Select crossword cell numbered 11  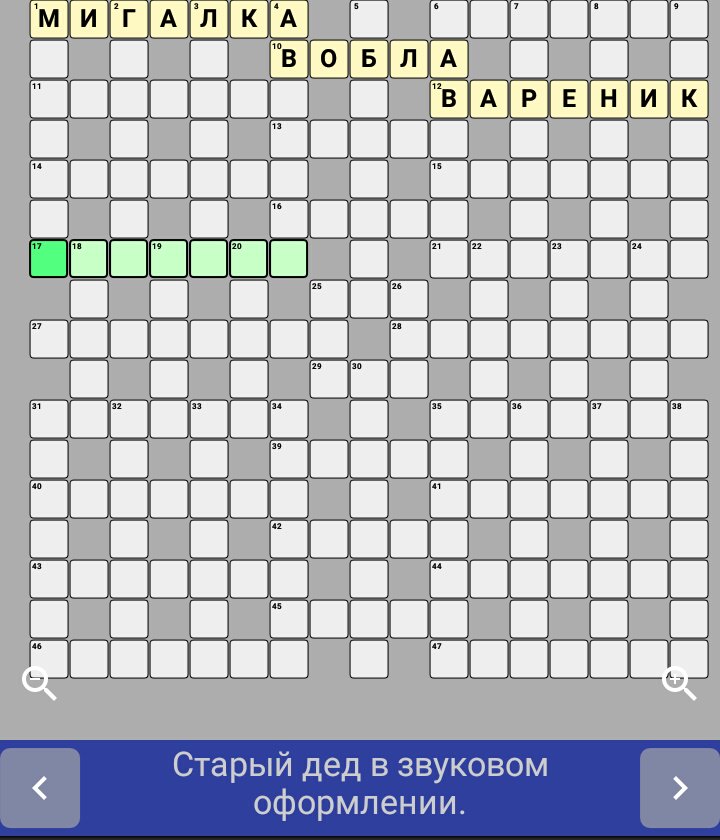pyautogui.click(x=49, y=99)
